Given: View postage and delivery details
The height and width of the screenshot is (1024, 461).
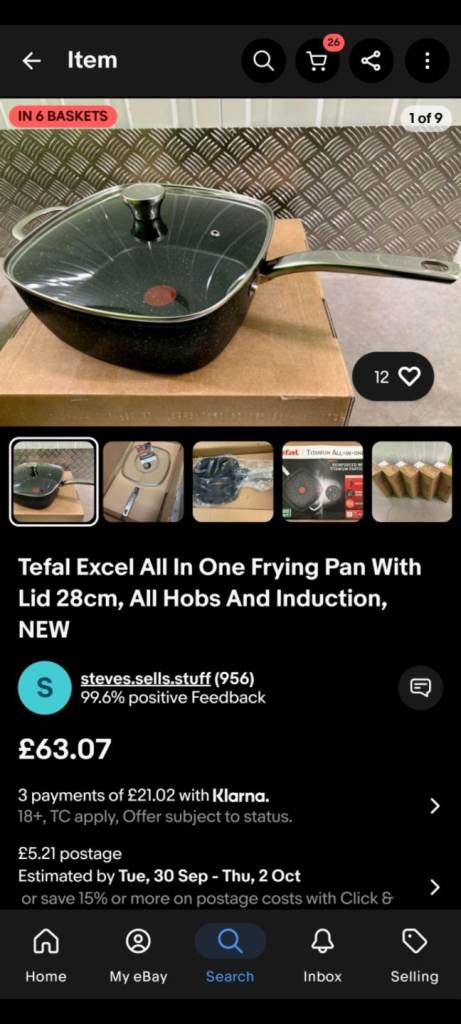Looking at the screenshot, I should (x=230, y=876).
